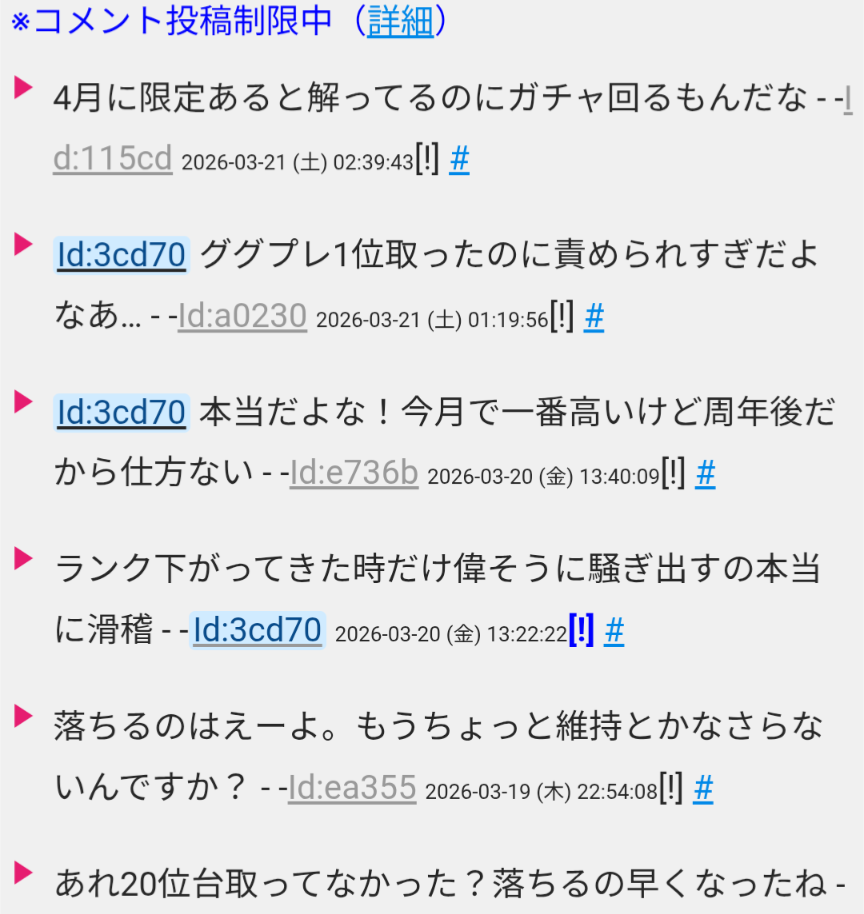
Task: Open the # permalink of the 02:39:43 comment
Action: point(459,159)
